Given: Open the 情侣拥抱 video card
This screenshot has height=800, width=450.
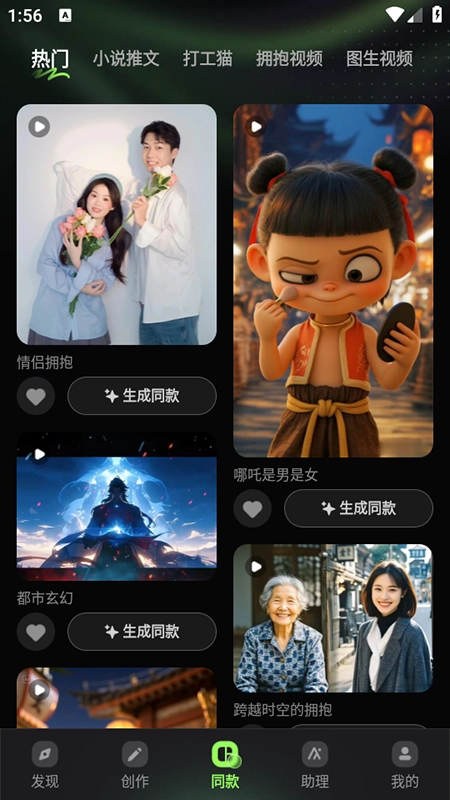Looking at the screenshot, I should [117, 224].
